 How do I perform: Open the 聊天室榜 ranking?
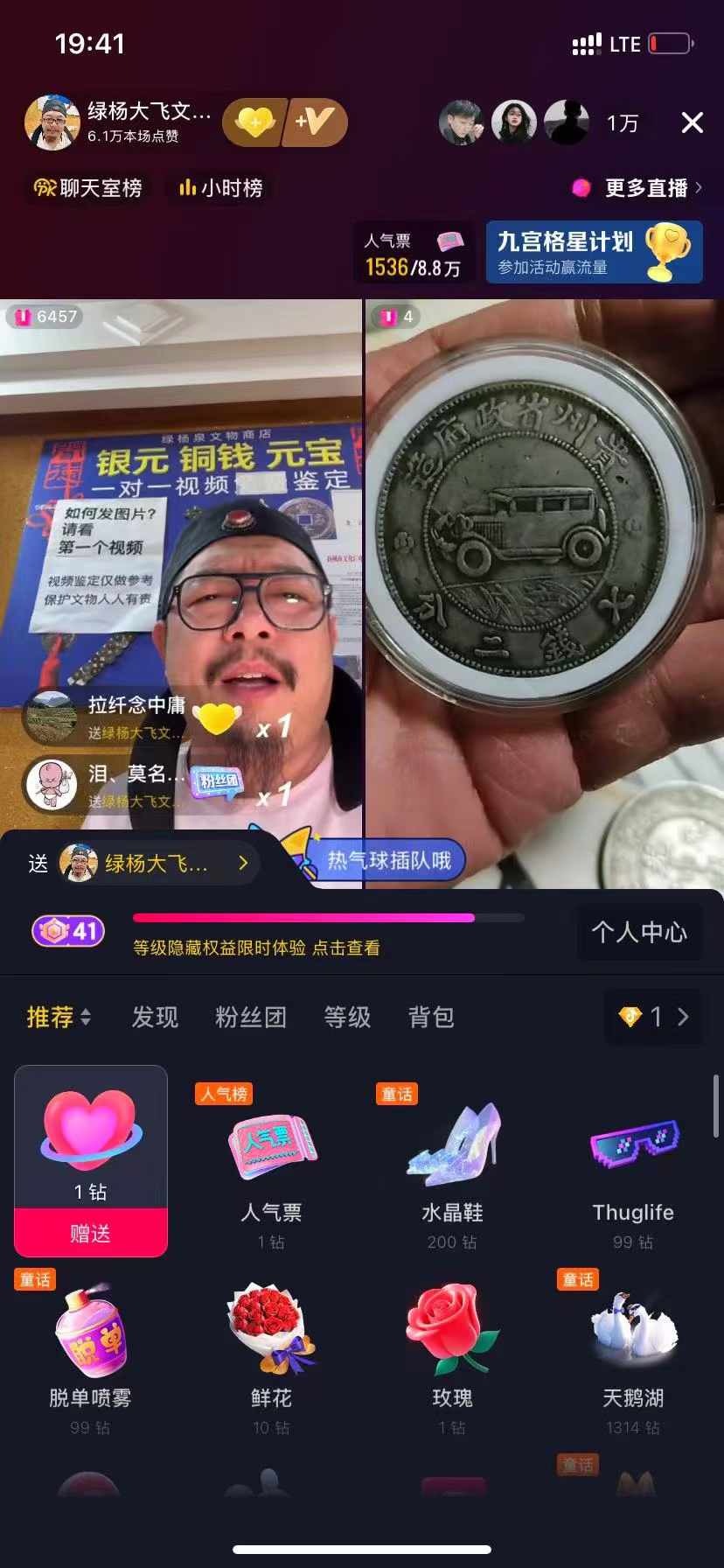click(87, 187)
